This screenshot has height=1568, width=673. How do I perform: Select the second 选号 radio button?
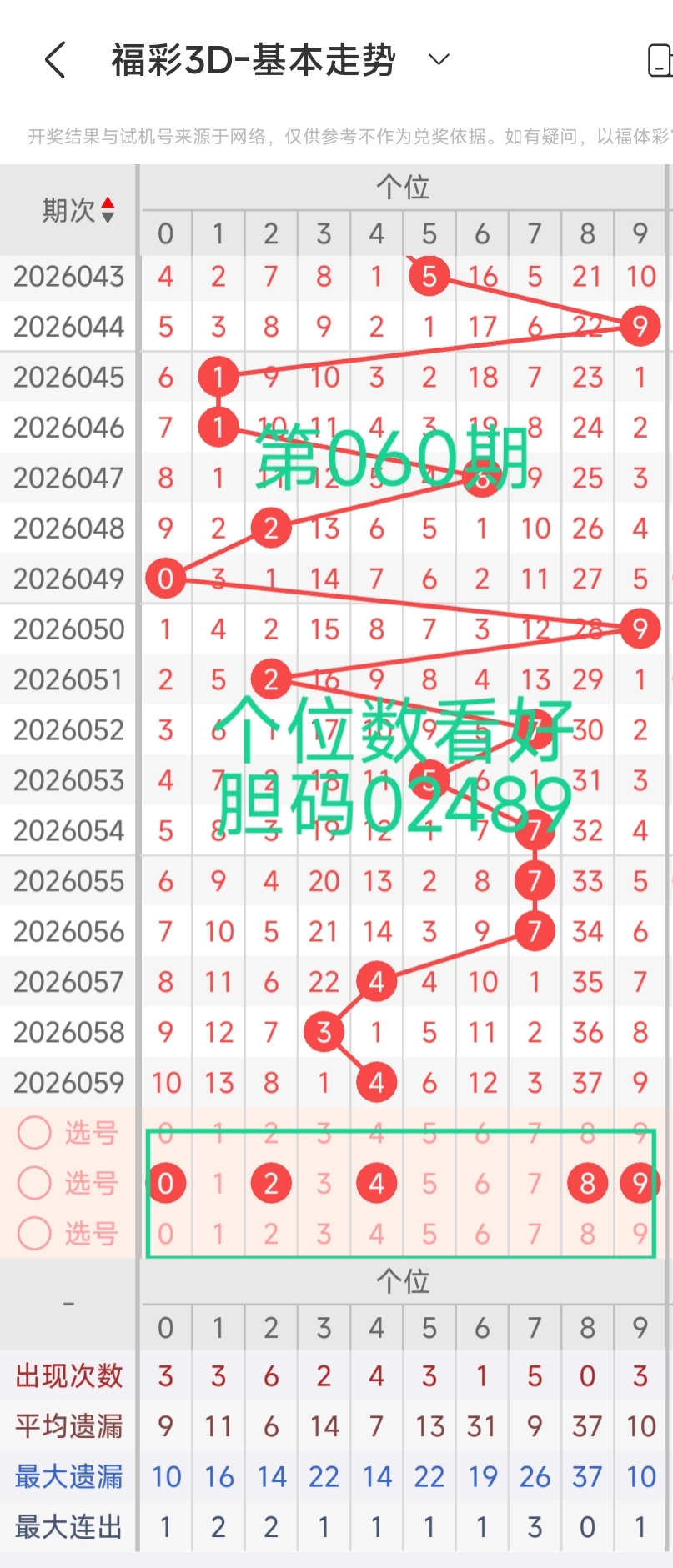pyautogui.click(x=34, y=1182)
